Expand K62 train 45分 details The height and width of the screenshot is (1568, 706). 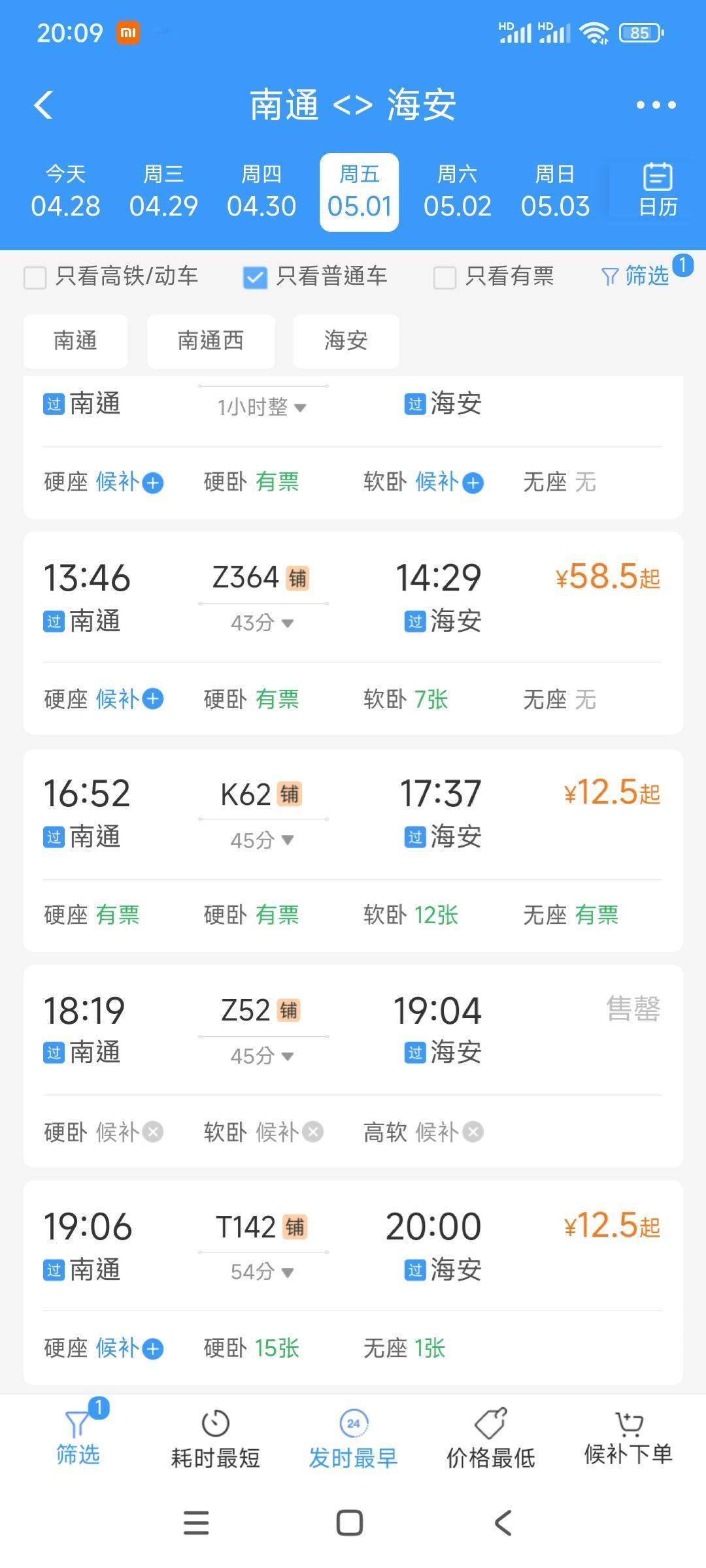[264, 841]
